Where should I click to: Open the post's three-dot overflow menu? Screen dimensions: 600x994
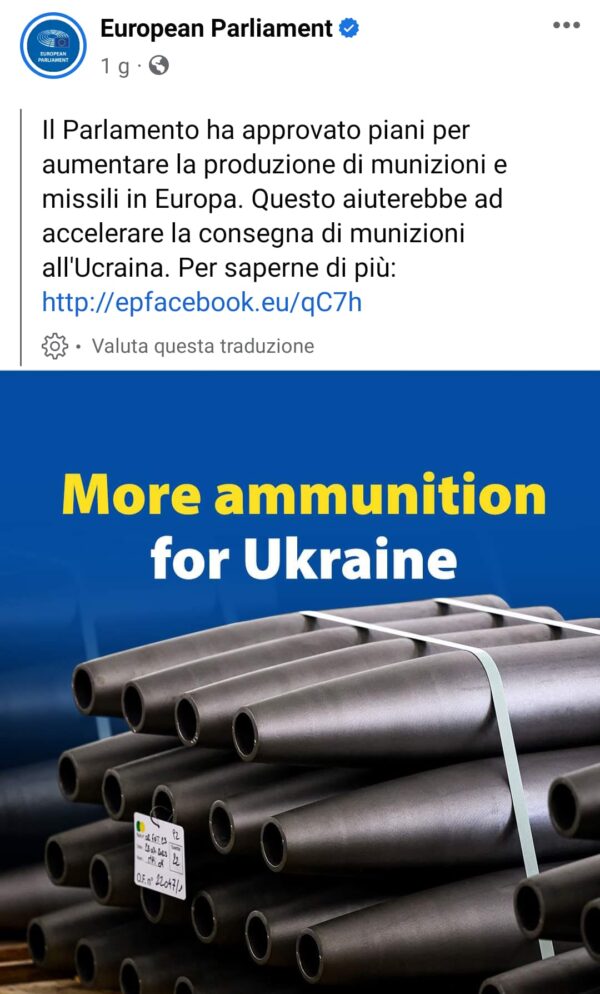566,26
